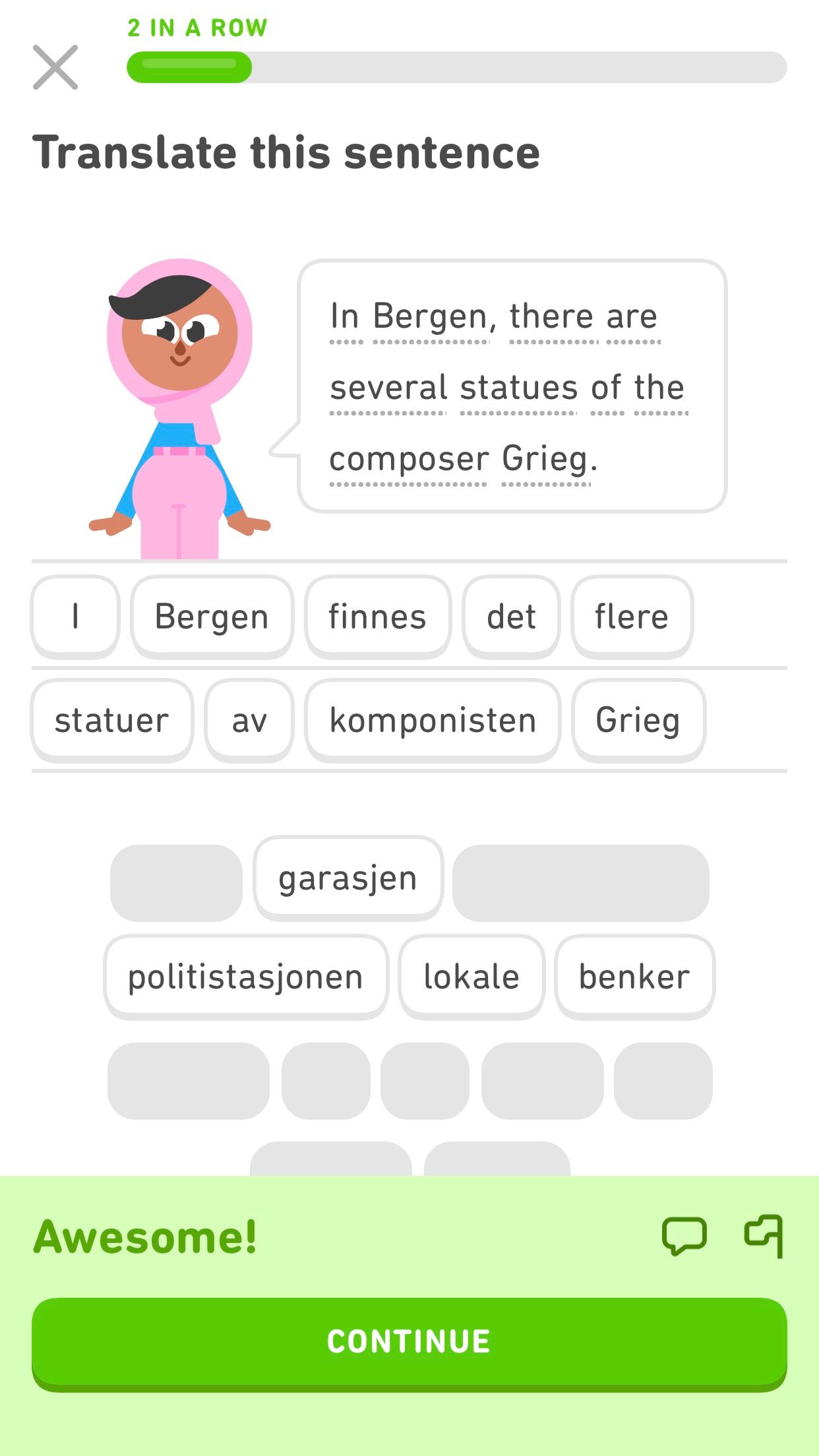Select the 'Grieg' word tile

638,720
